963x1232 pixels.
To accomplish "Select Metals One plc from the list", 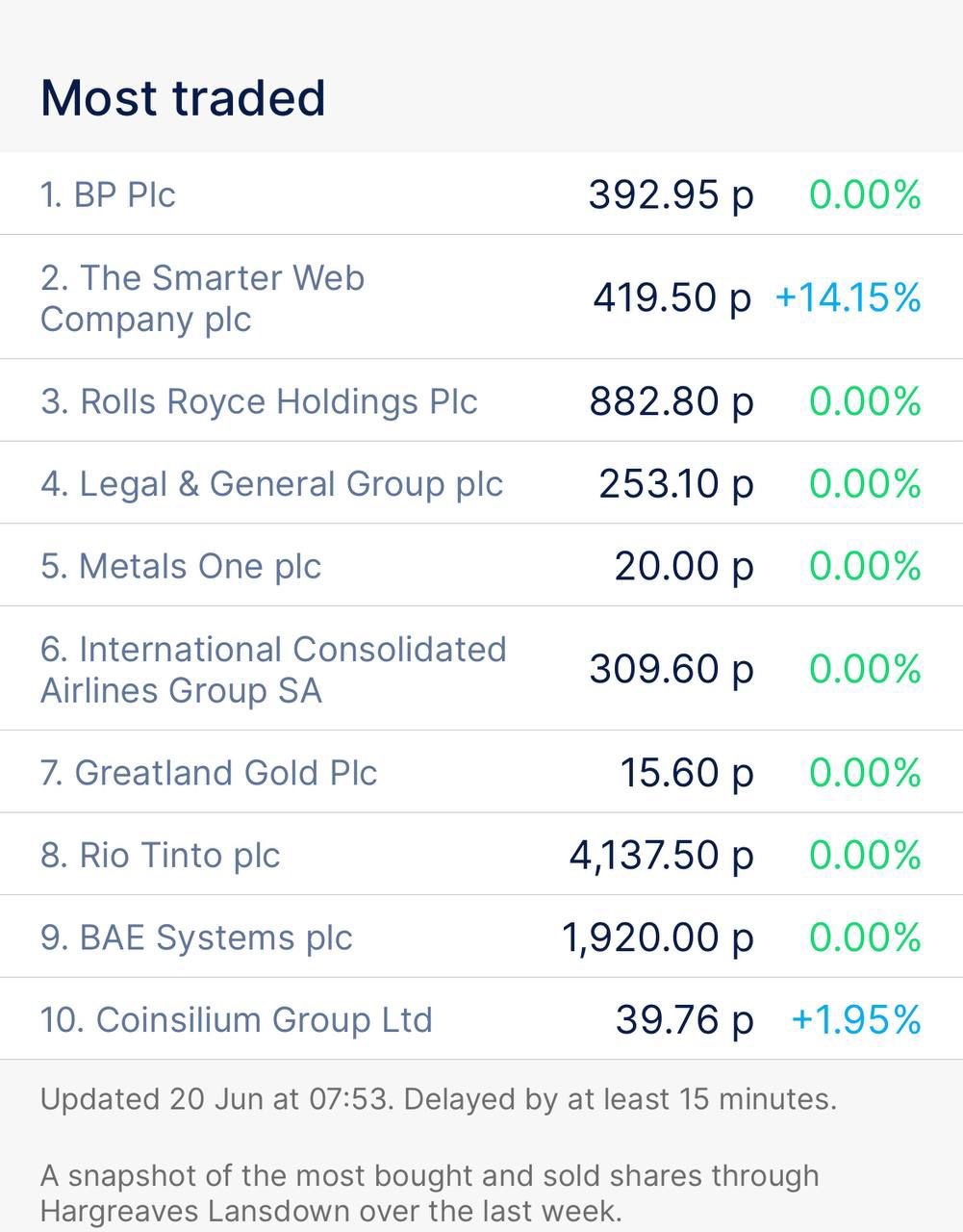I will point(181,566).
